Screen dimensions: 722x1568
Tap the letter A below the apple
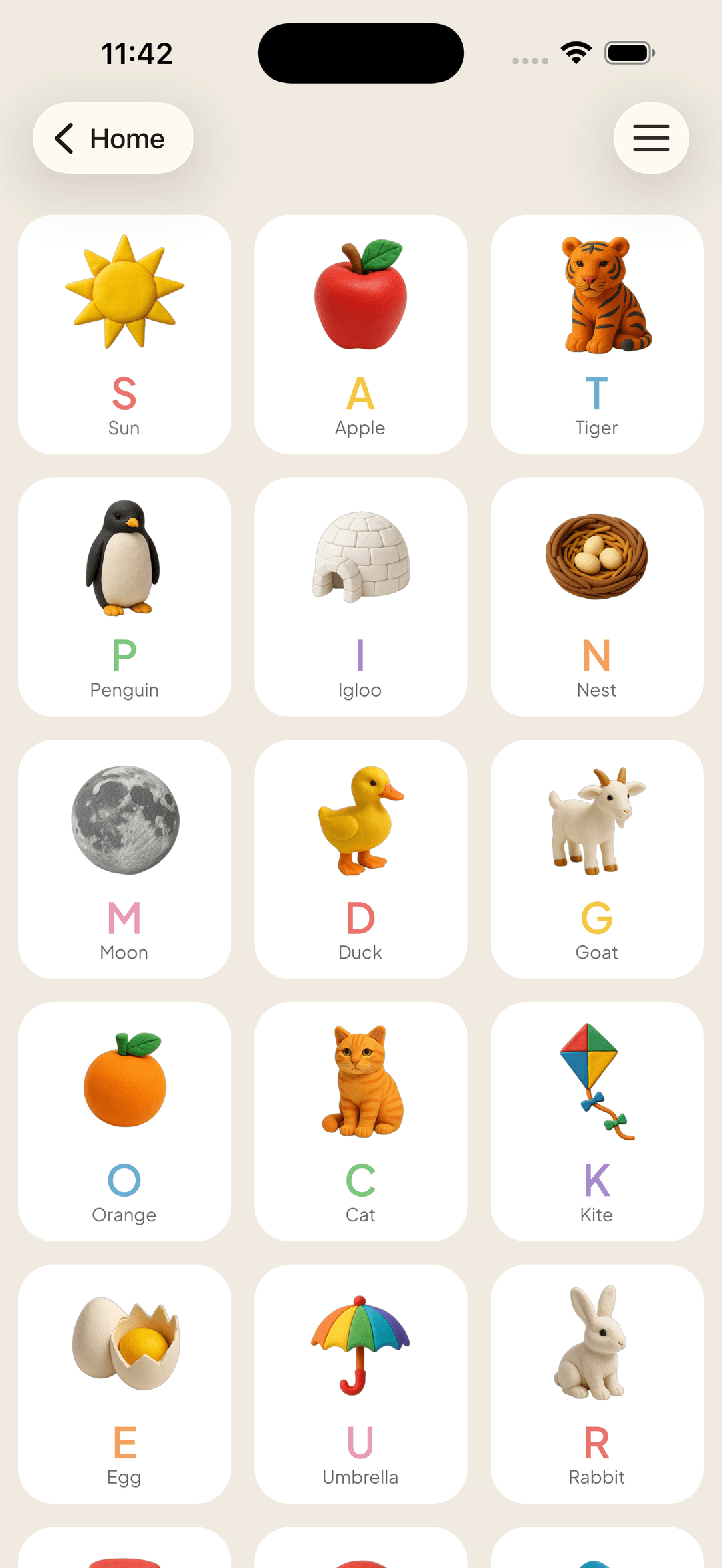(360, 394)
